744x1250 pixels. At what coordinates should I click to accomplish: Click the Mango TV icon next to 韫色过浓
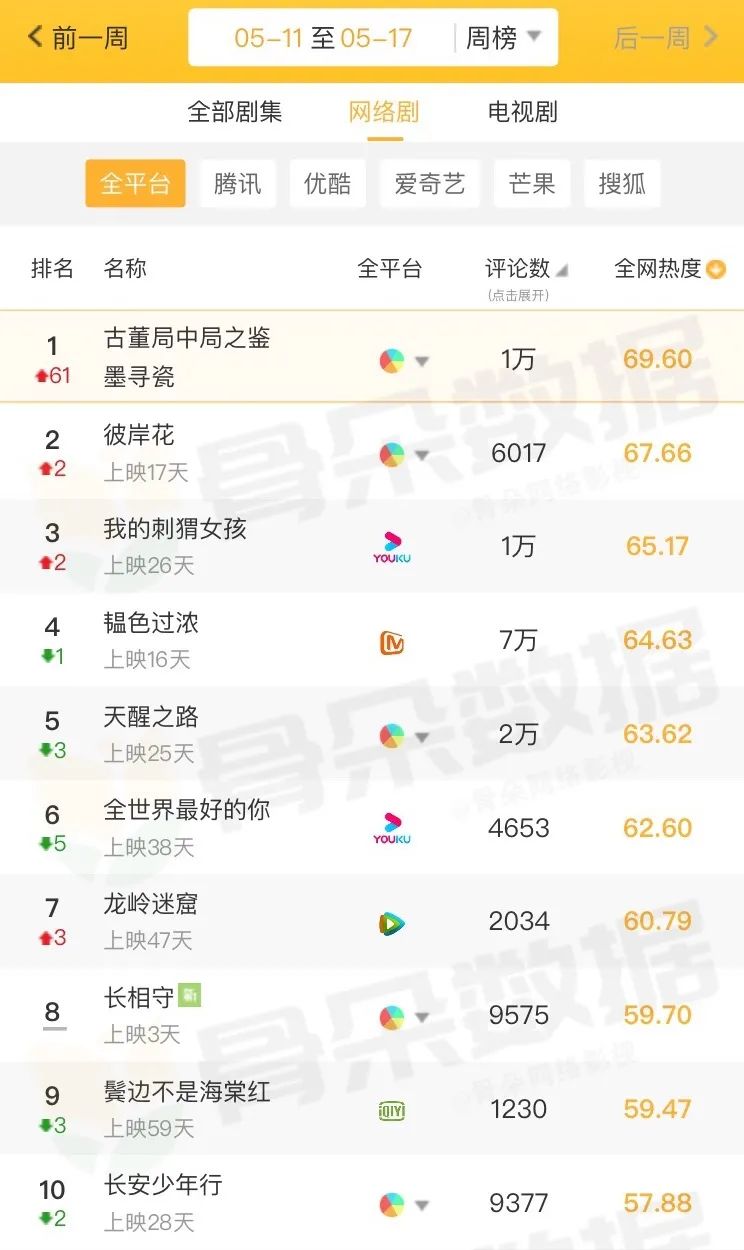[x=390, y=640]
